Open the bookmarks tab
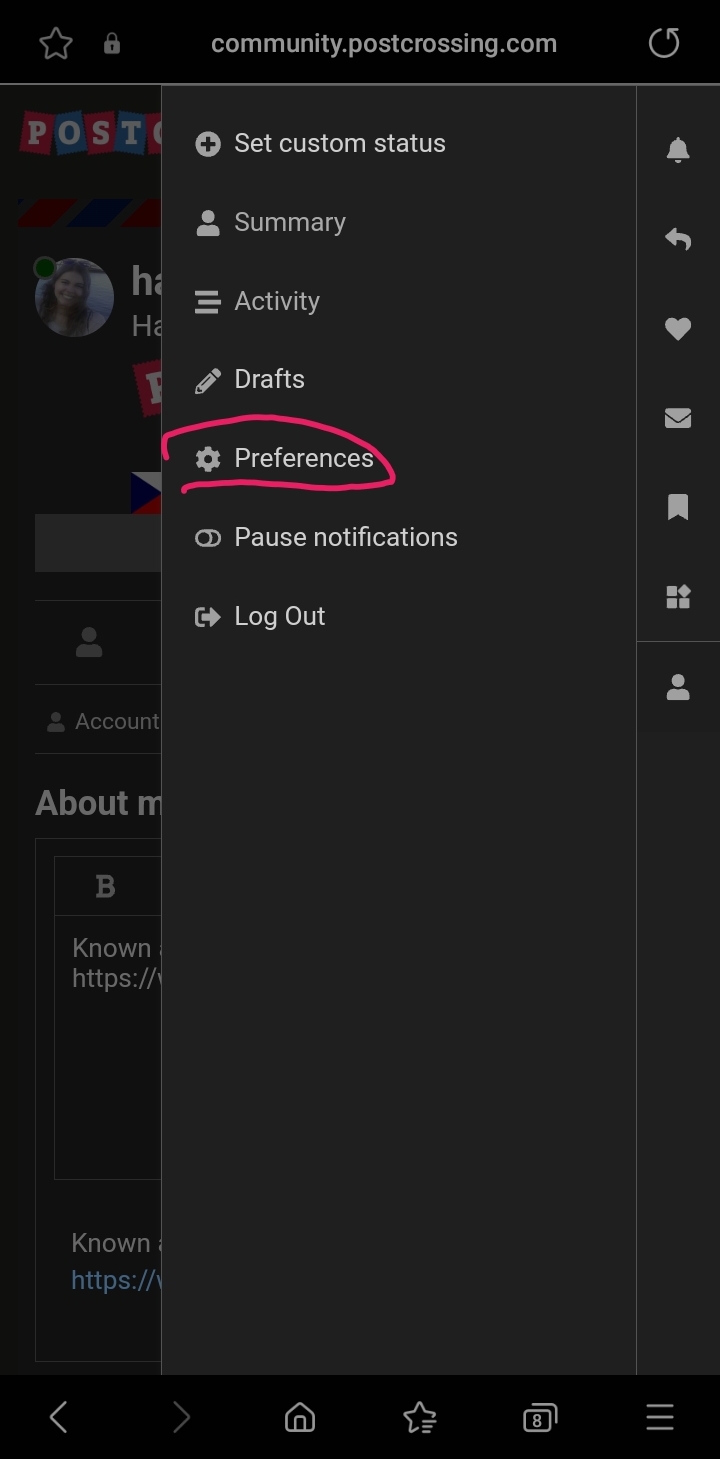Image resolution: width=720 pixels, height=1459 pixels. click(x=678, y=508)
